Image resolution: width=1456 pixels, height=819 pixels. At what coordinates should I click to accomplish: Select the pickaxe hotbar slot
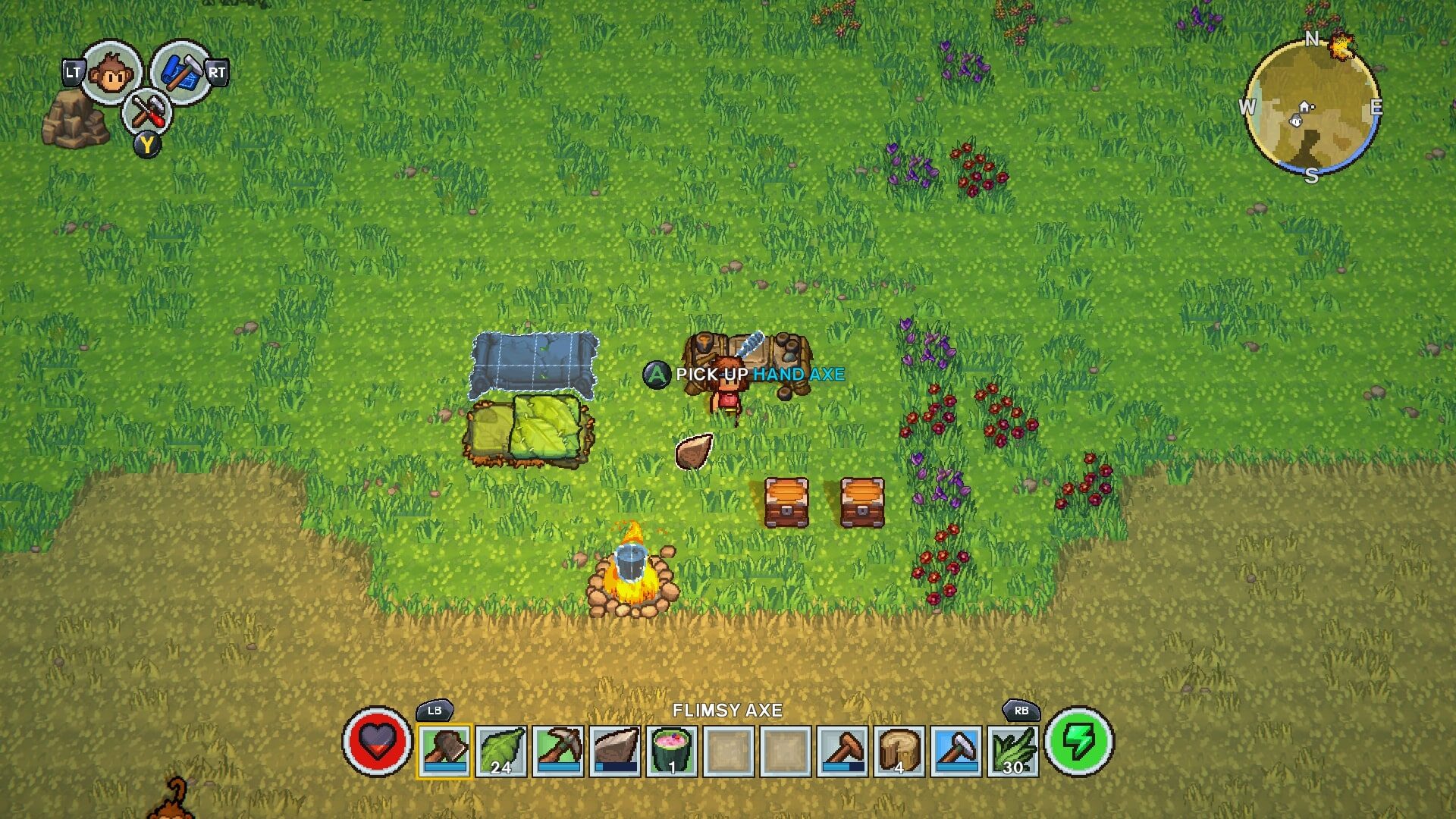click(x=558, y=751)
